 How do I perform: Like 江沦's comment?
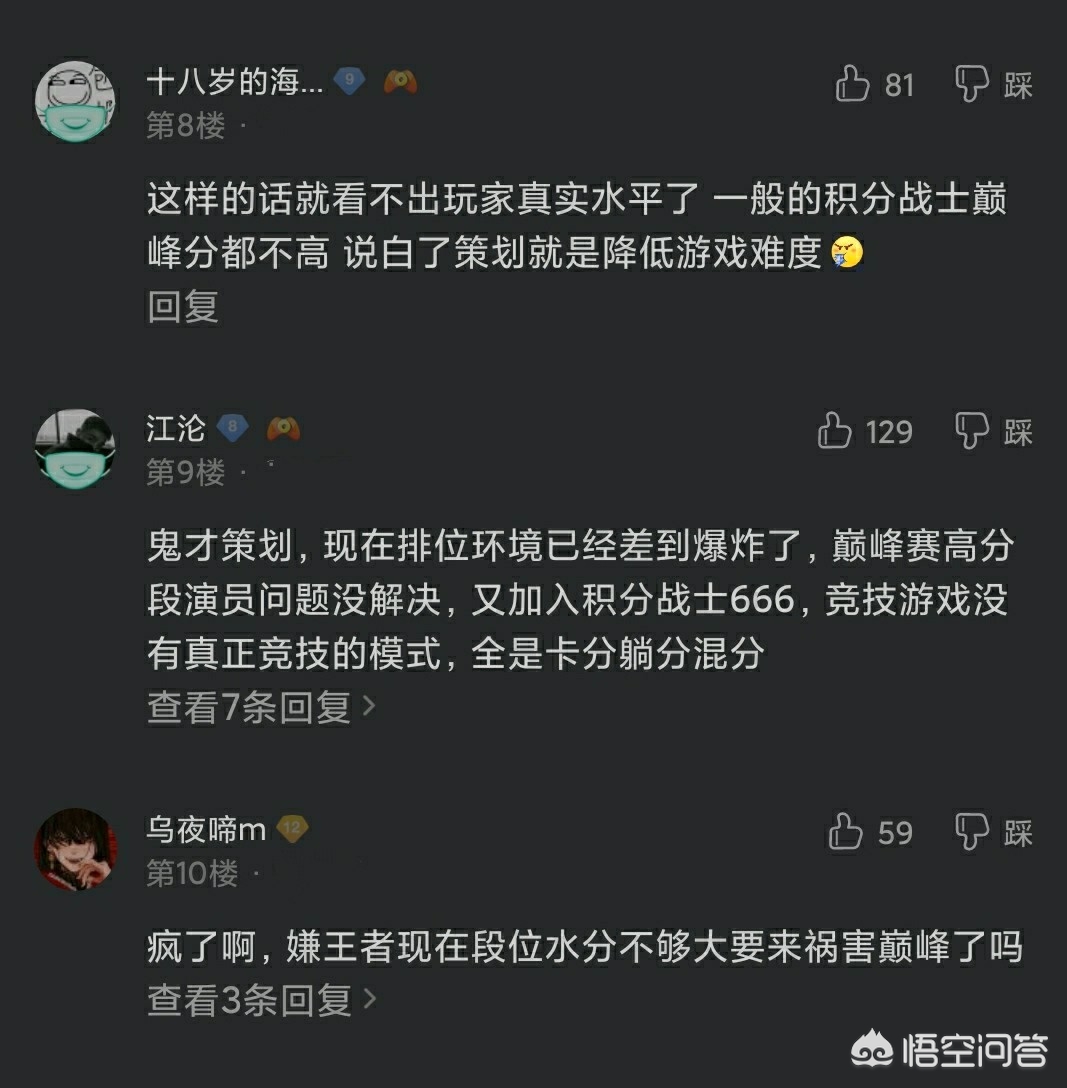[837, 432]
